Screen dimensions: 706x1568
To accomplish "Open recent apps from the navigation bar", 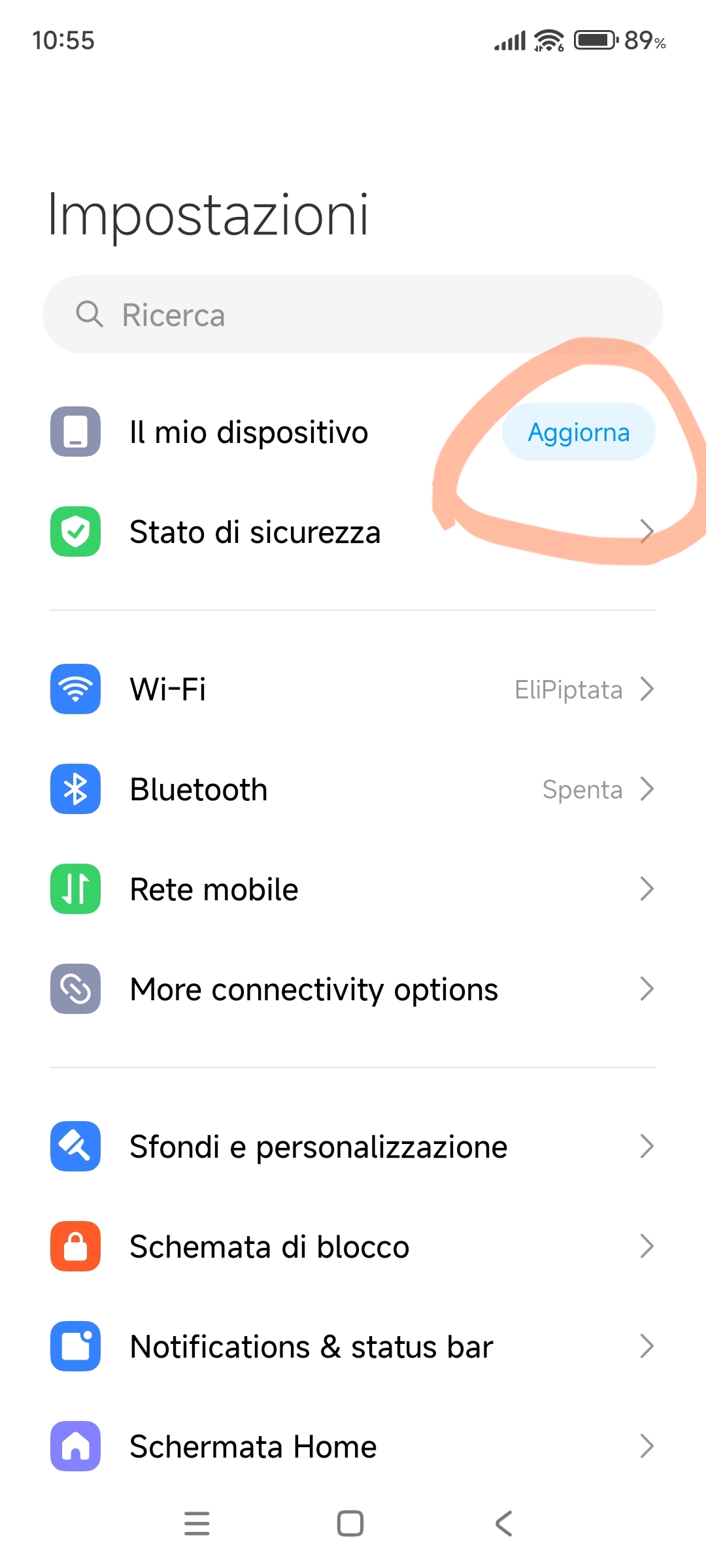I will click(x=197, y=1524).
